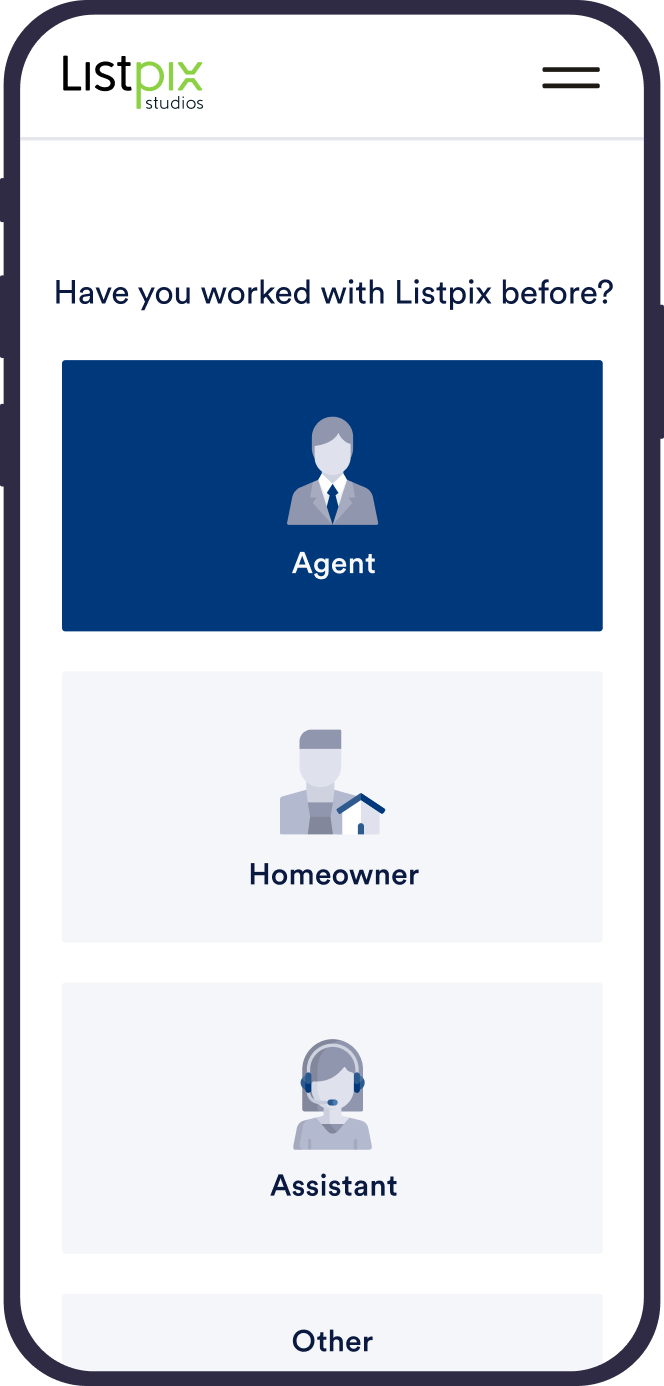Choose the Homeowner option
664x1386 pixels.
(332, 807)
